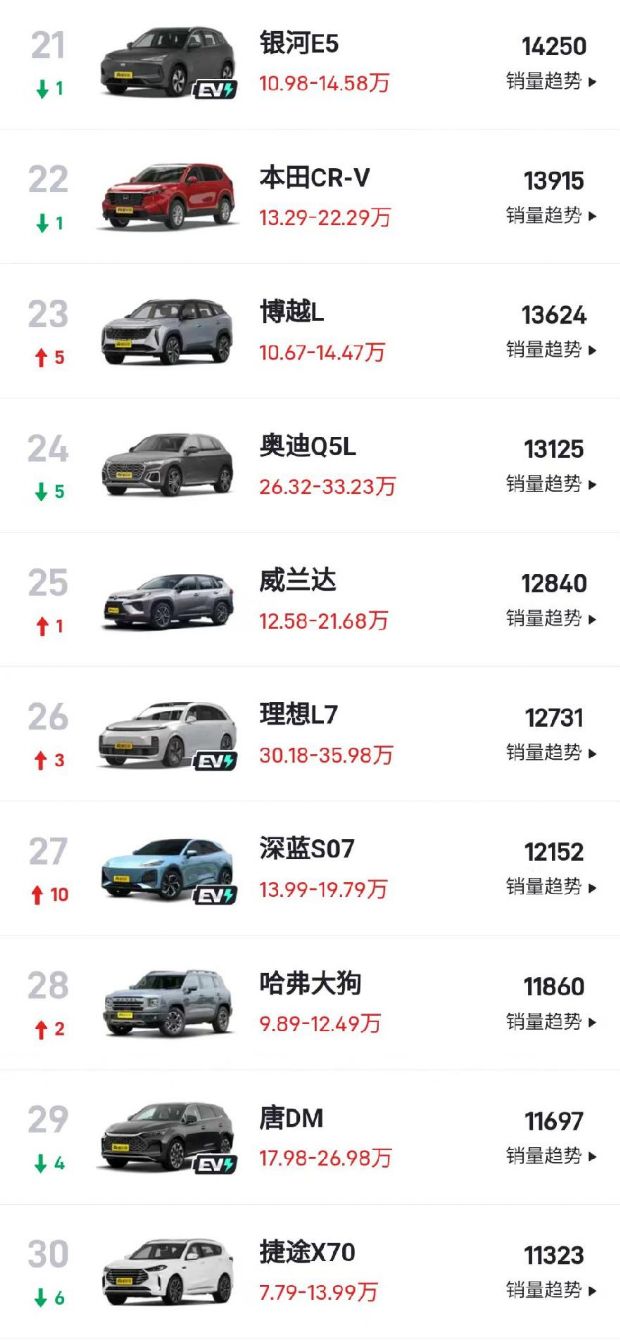Open the 哈弗大狗 listing
Screen dimensions: 620x1344
point(310,984)
